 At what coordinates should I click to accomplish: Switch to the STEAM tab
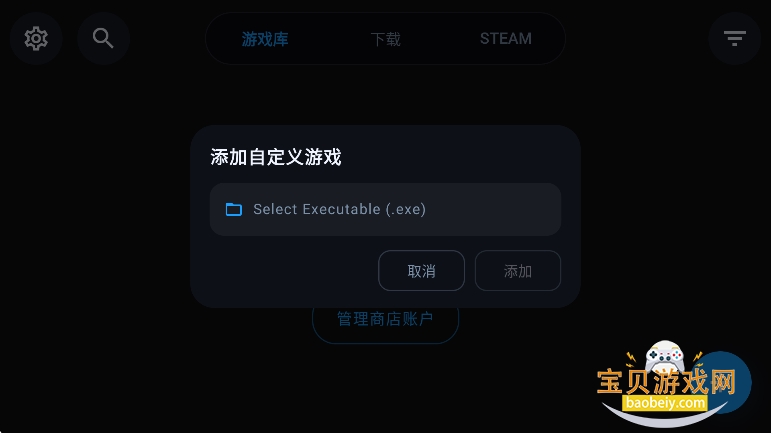click(x=505, y=39)
